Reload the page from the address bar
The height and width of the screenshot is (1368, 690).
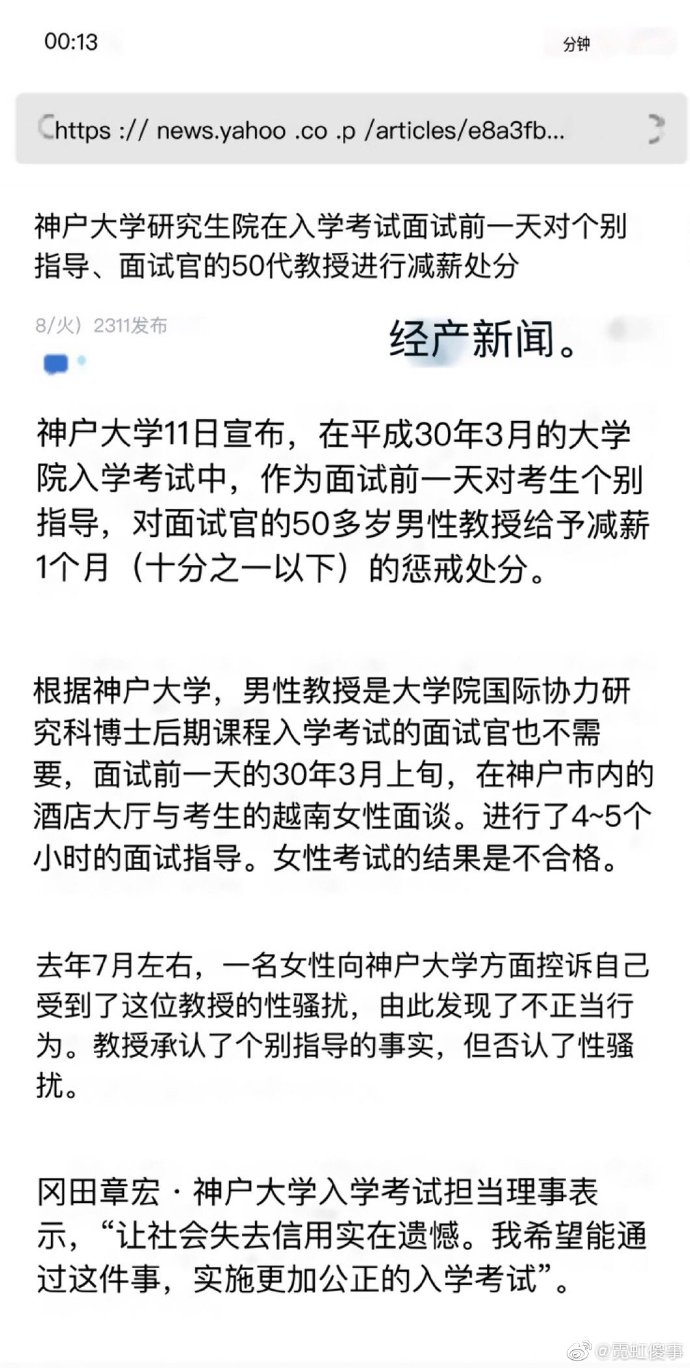(x=655, y=129)
